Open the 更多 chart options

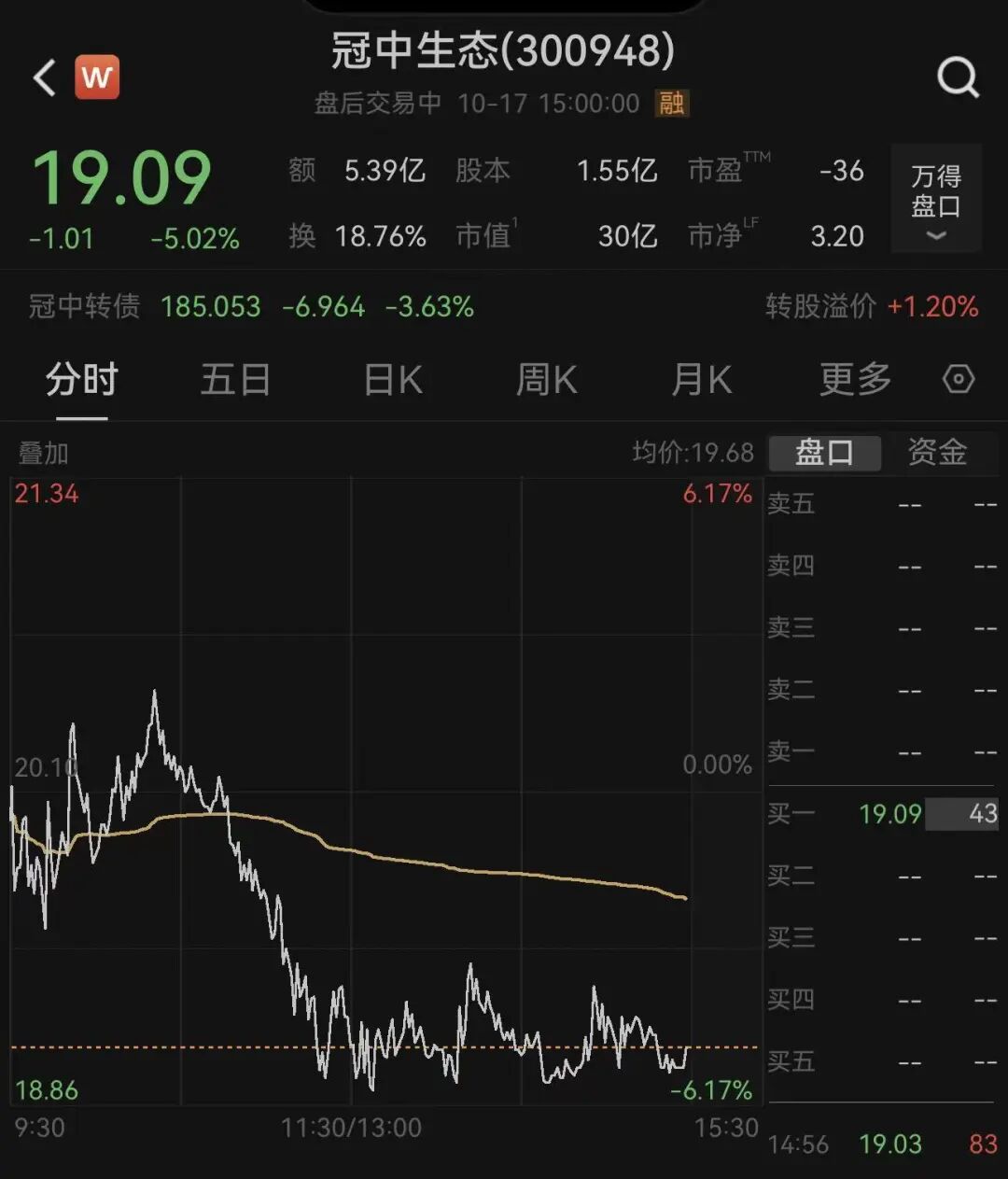pos(855,381)
